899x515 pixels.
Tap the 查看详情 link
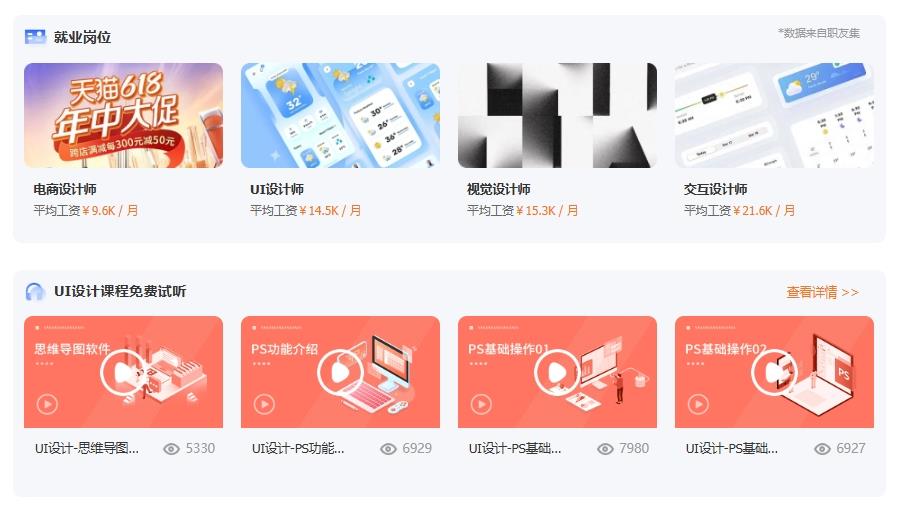tap(822, 292)
